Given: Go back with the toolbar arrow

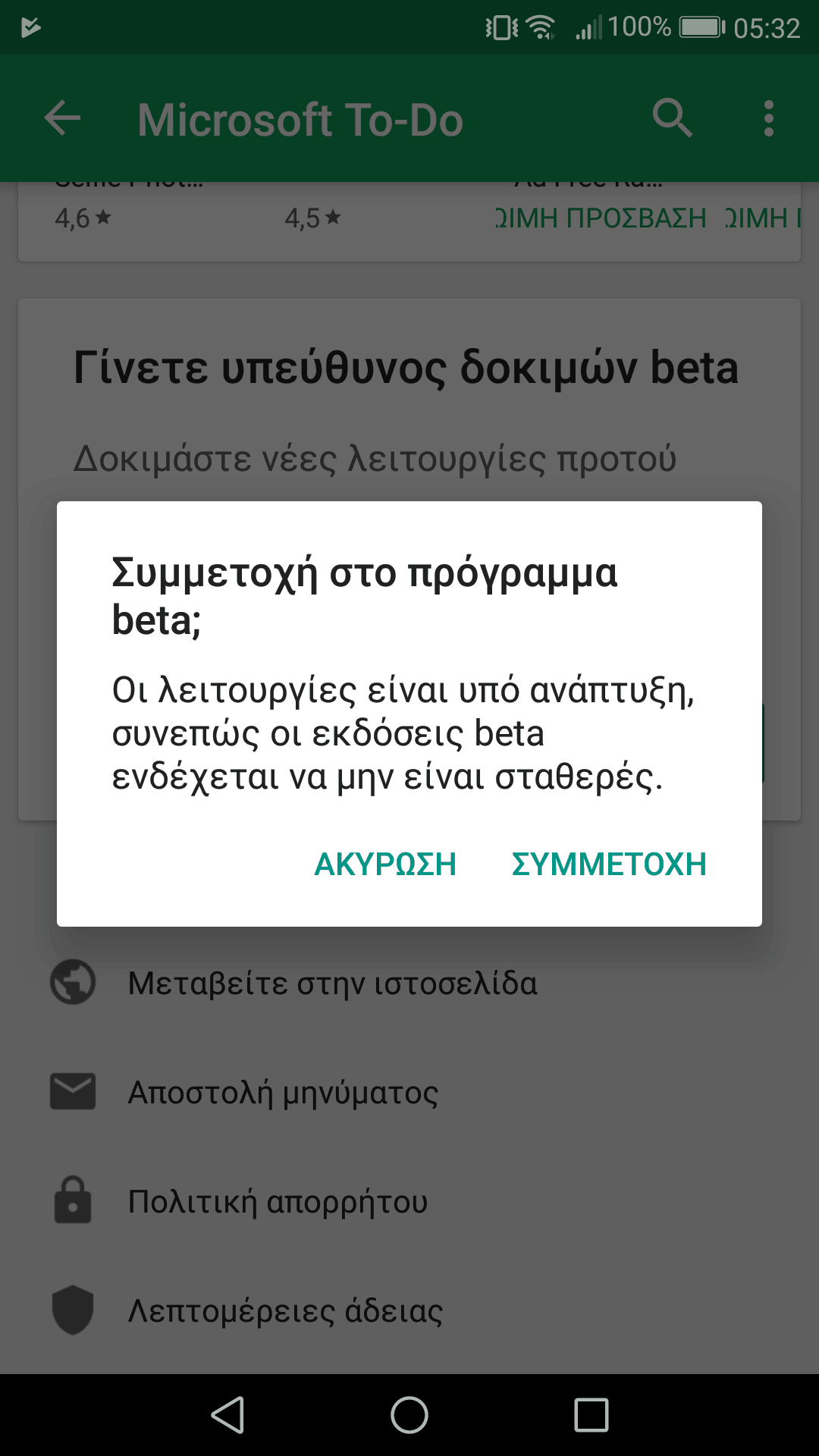Looking at the screenshot, I should click(x=62, y=119).
